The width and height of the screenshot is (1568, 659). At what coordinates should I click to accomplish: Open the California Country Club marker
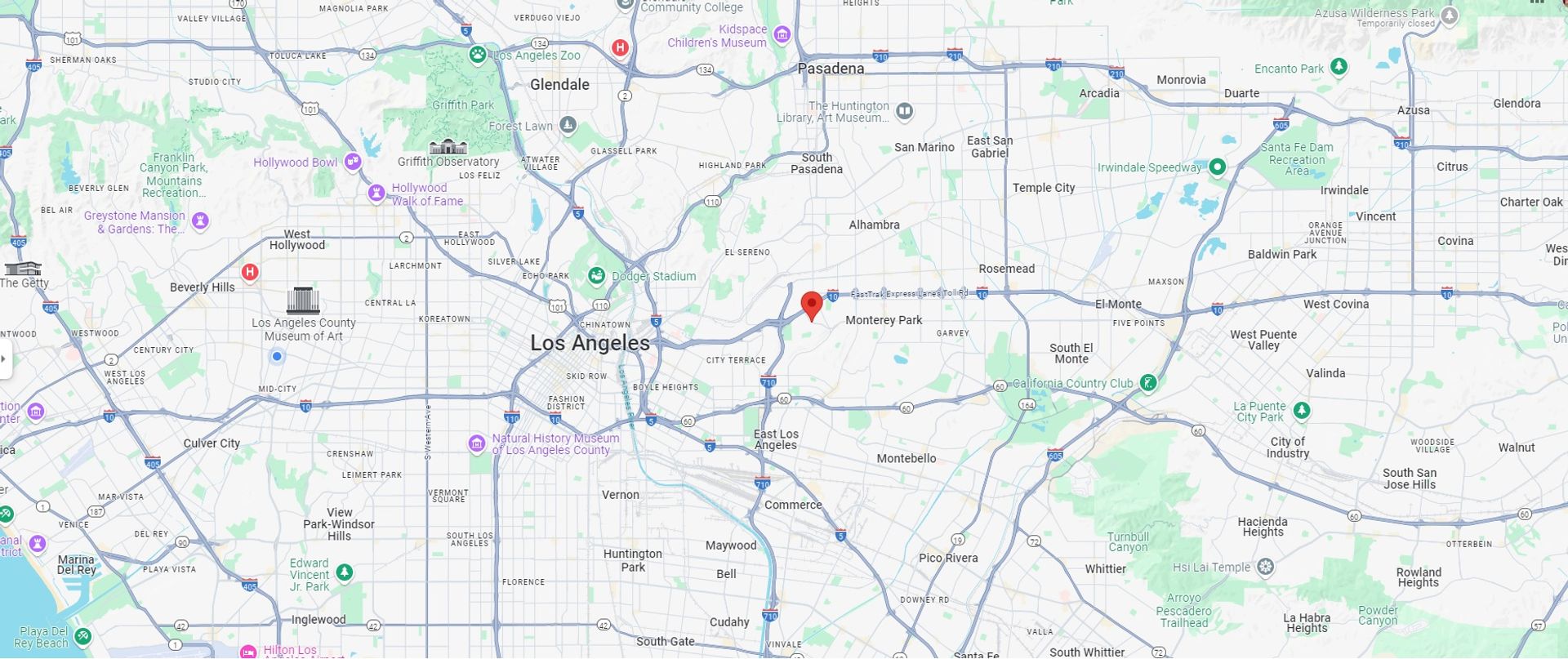click(1148, 382)
